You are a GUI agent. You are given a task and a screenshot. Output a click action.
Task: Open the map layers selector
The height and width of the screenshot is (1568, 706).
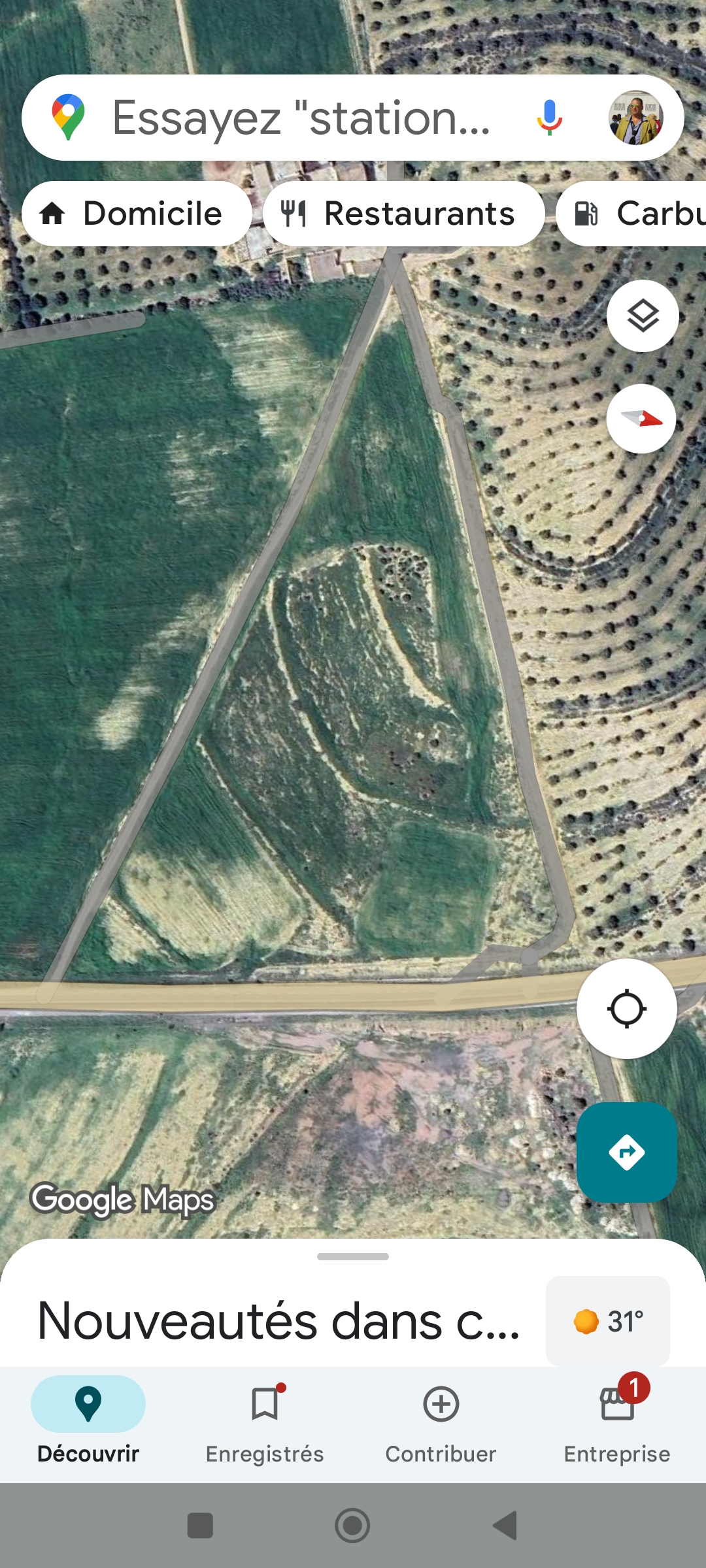[643, 316]
